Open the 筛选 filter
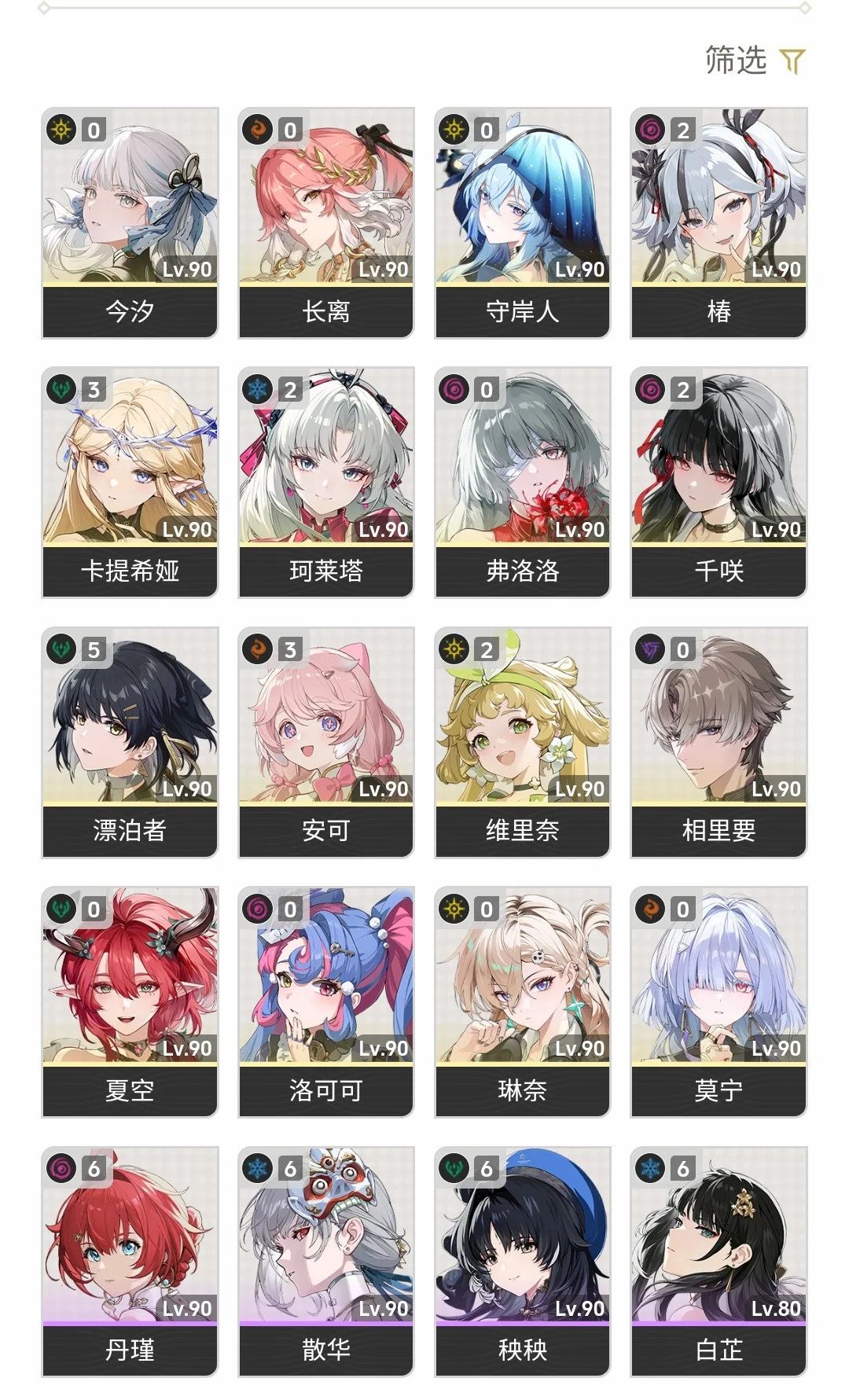Viewport: 849px width, 1400px height. click(x=755, y=61)
